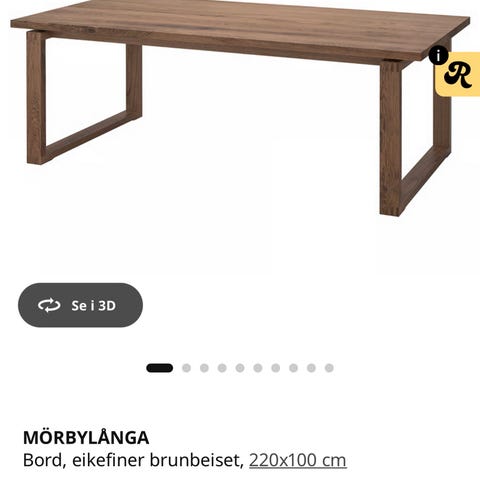Open the Se i 3D viewer
Image resolution: width=480 pixels, height=480 pixels.
tap(80, 305)
